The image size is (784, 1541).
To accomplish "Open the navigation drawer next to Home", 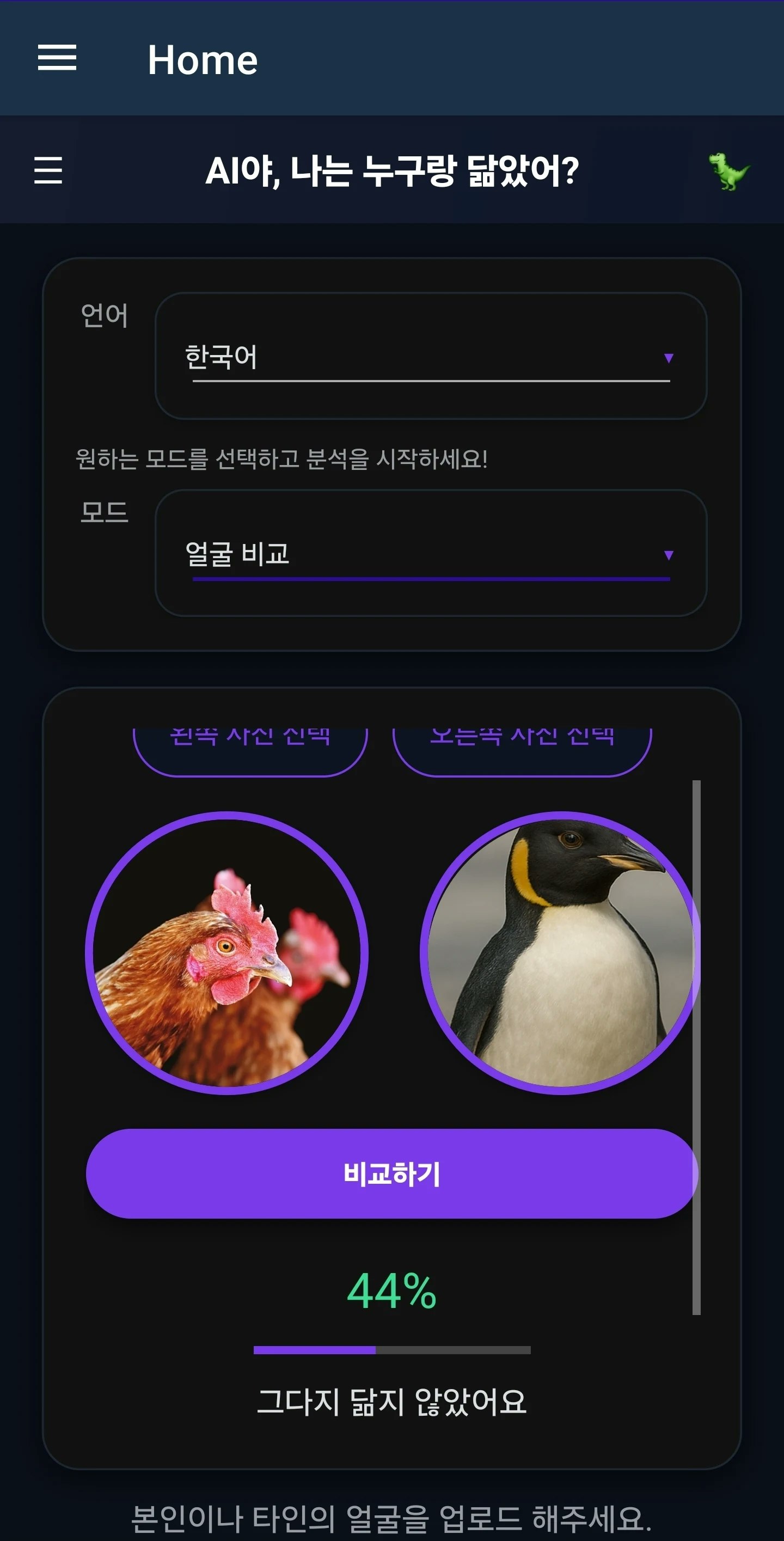I will click(x=57, y=59).
